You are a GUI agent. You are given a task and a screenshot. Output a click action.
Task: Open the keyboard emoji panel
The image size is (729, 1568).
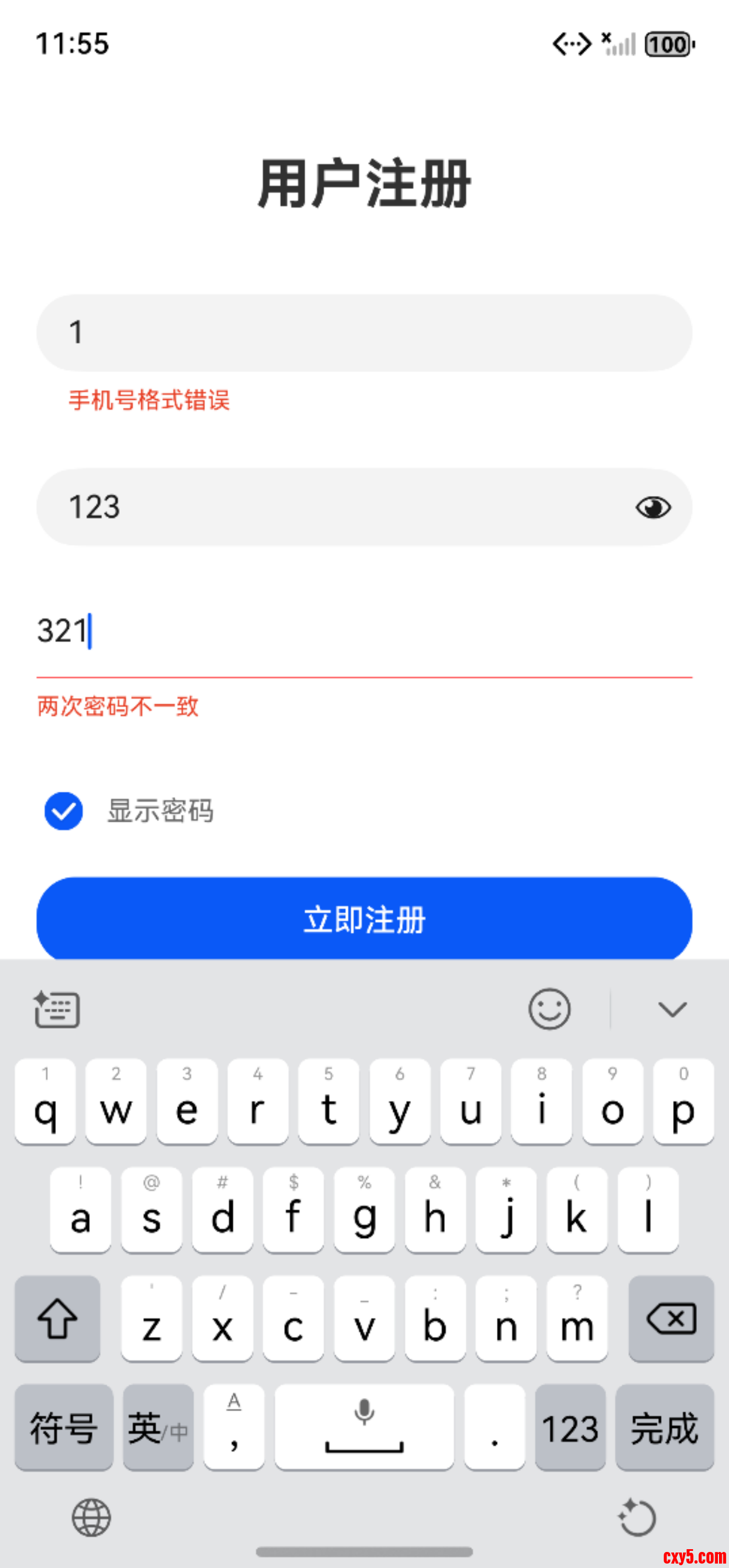(x=550, y=1009)
